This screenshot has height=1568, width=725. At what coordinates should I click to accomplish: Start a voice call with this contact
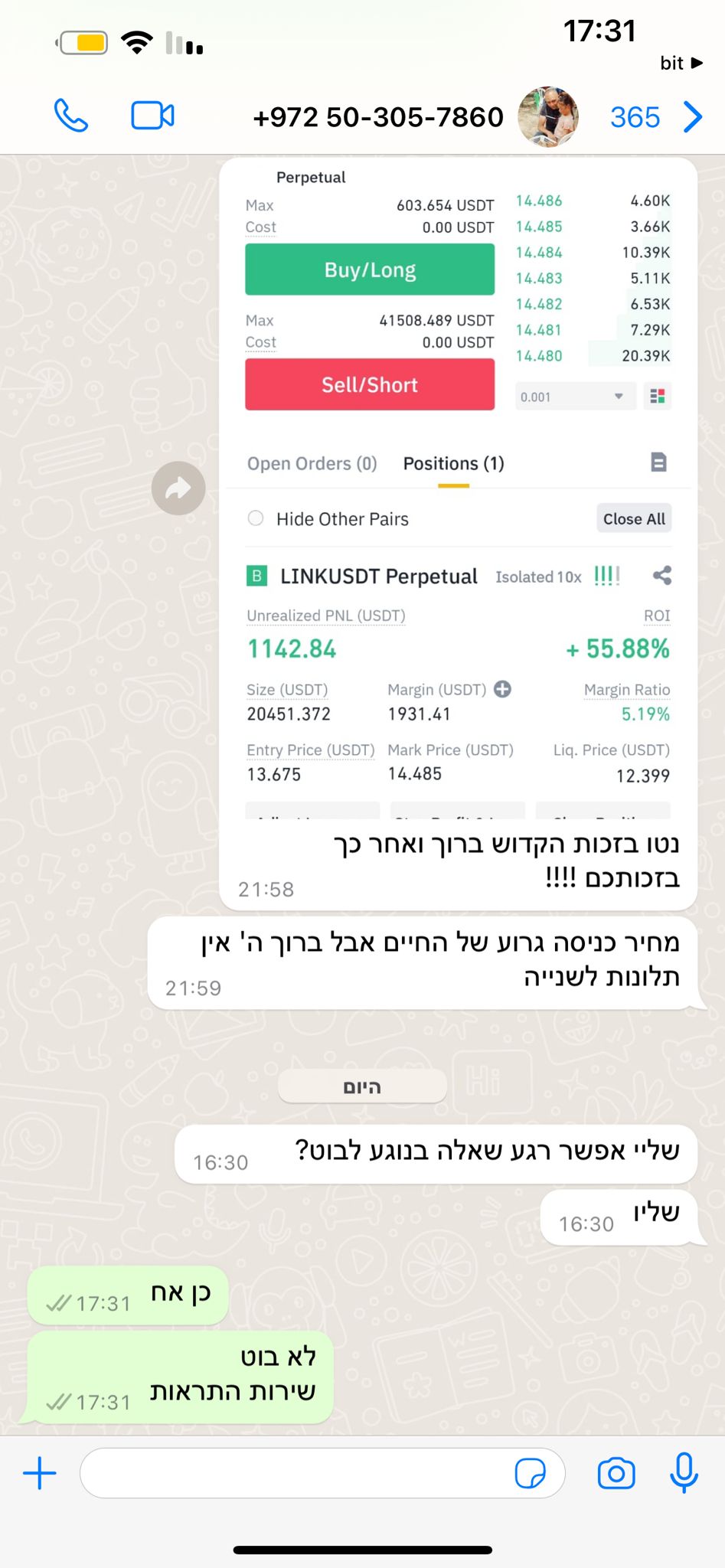pyautogui.click(x=71, y=116)
